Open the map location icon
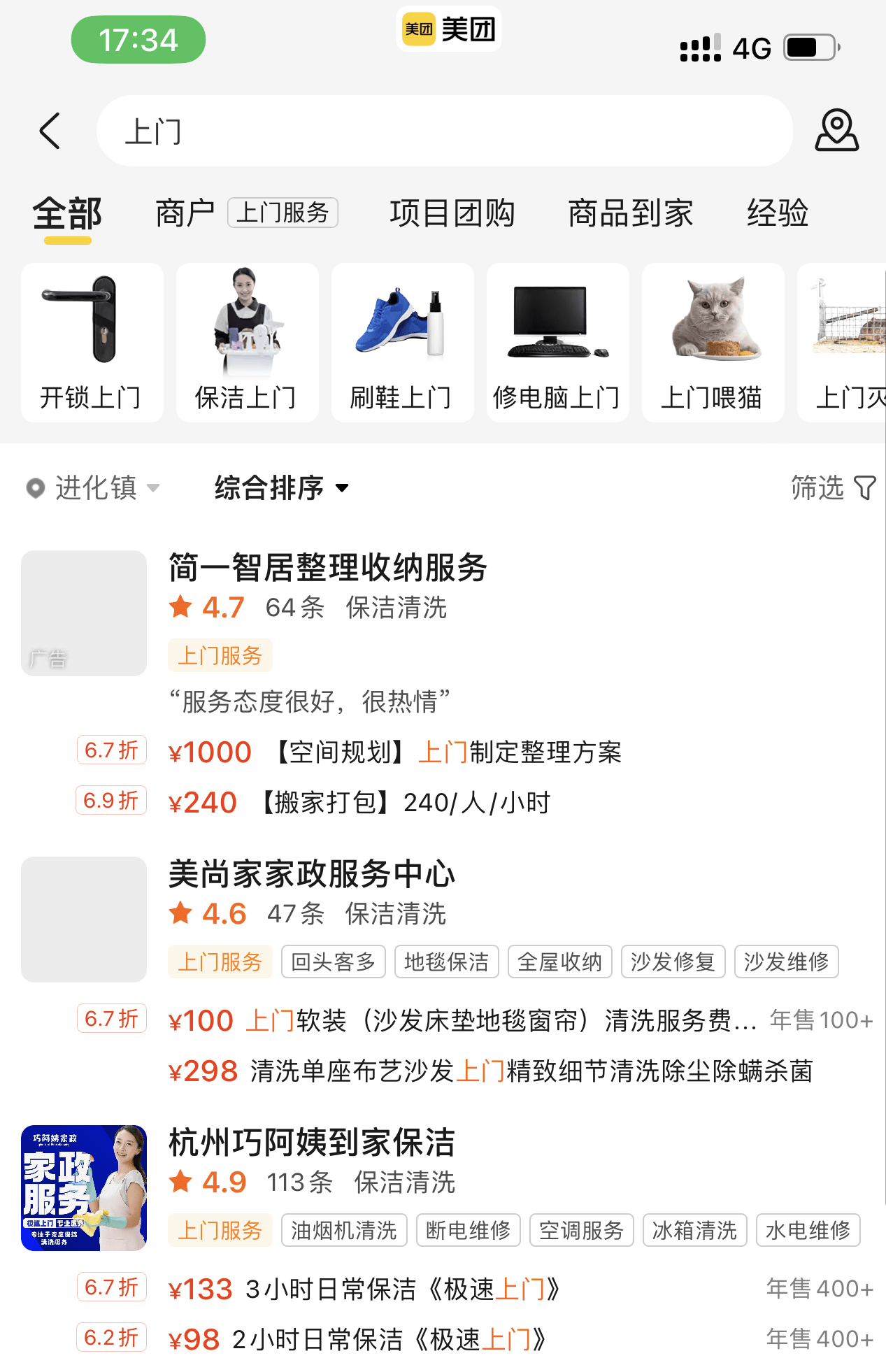Screen dimensions: 886x1372 [x=836, y=131]
